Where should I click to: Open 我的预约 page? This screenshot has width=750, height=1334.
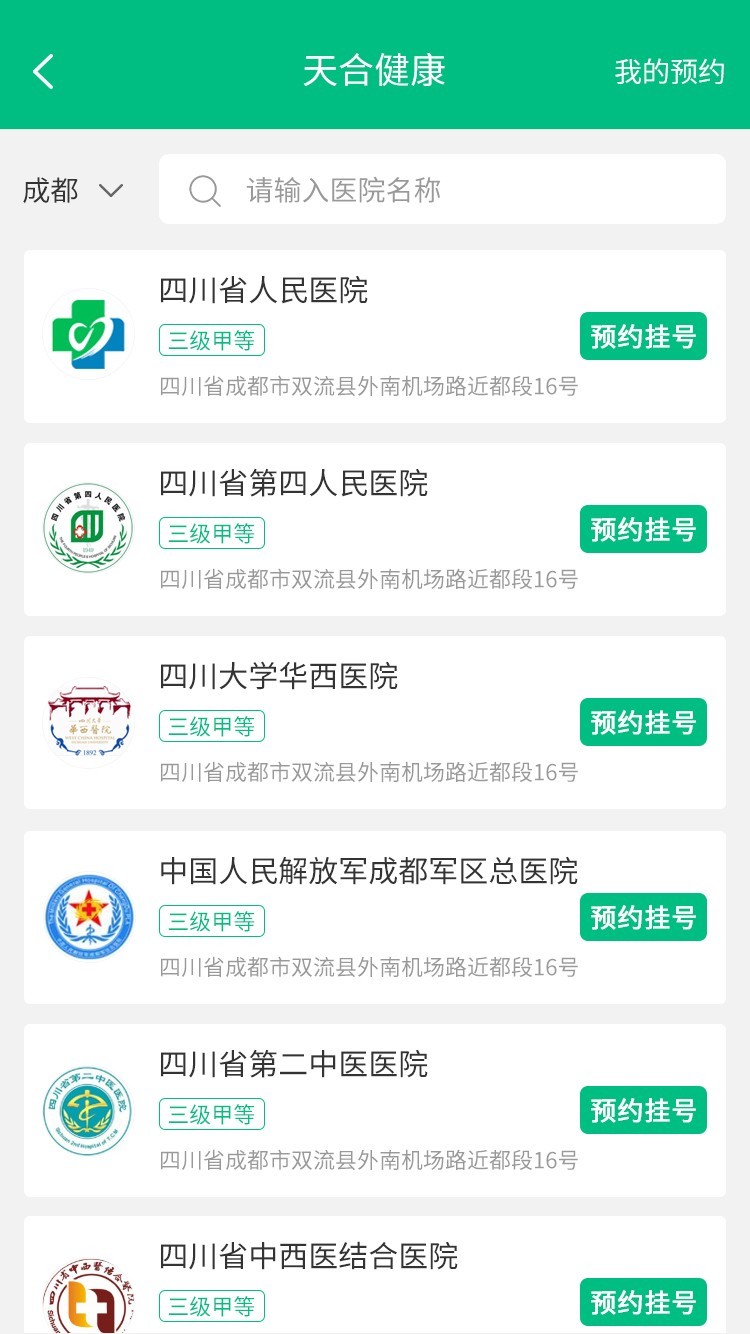pos(669,72)
